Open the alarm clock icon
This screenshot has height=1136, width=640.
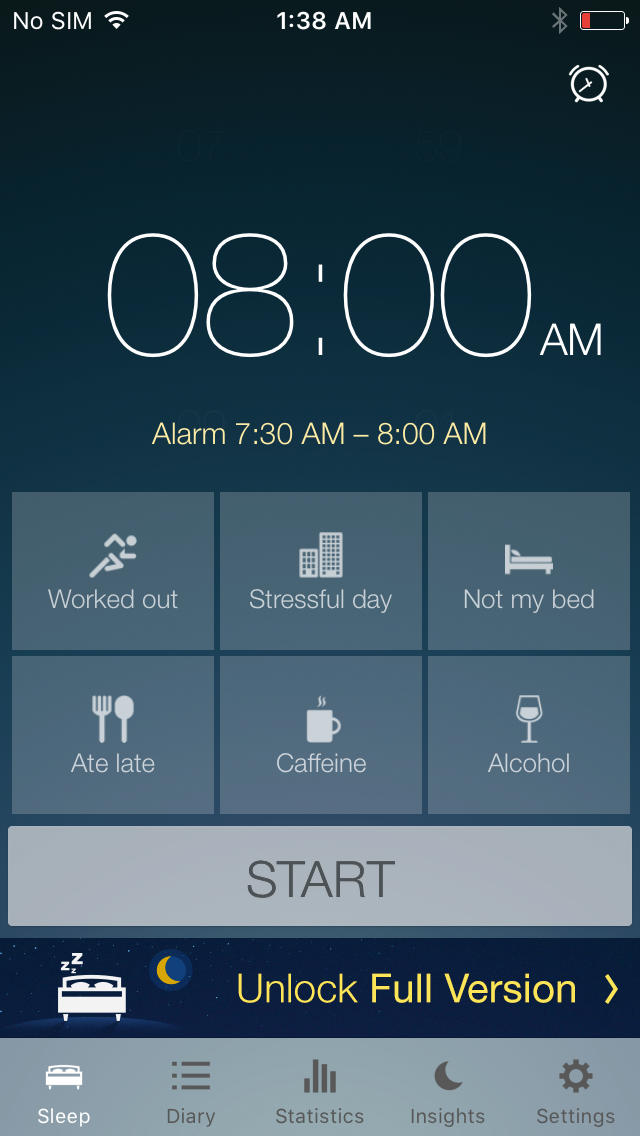pyautogui.click(x=589, y=83)
